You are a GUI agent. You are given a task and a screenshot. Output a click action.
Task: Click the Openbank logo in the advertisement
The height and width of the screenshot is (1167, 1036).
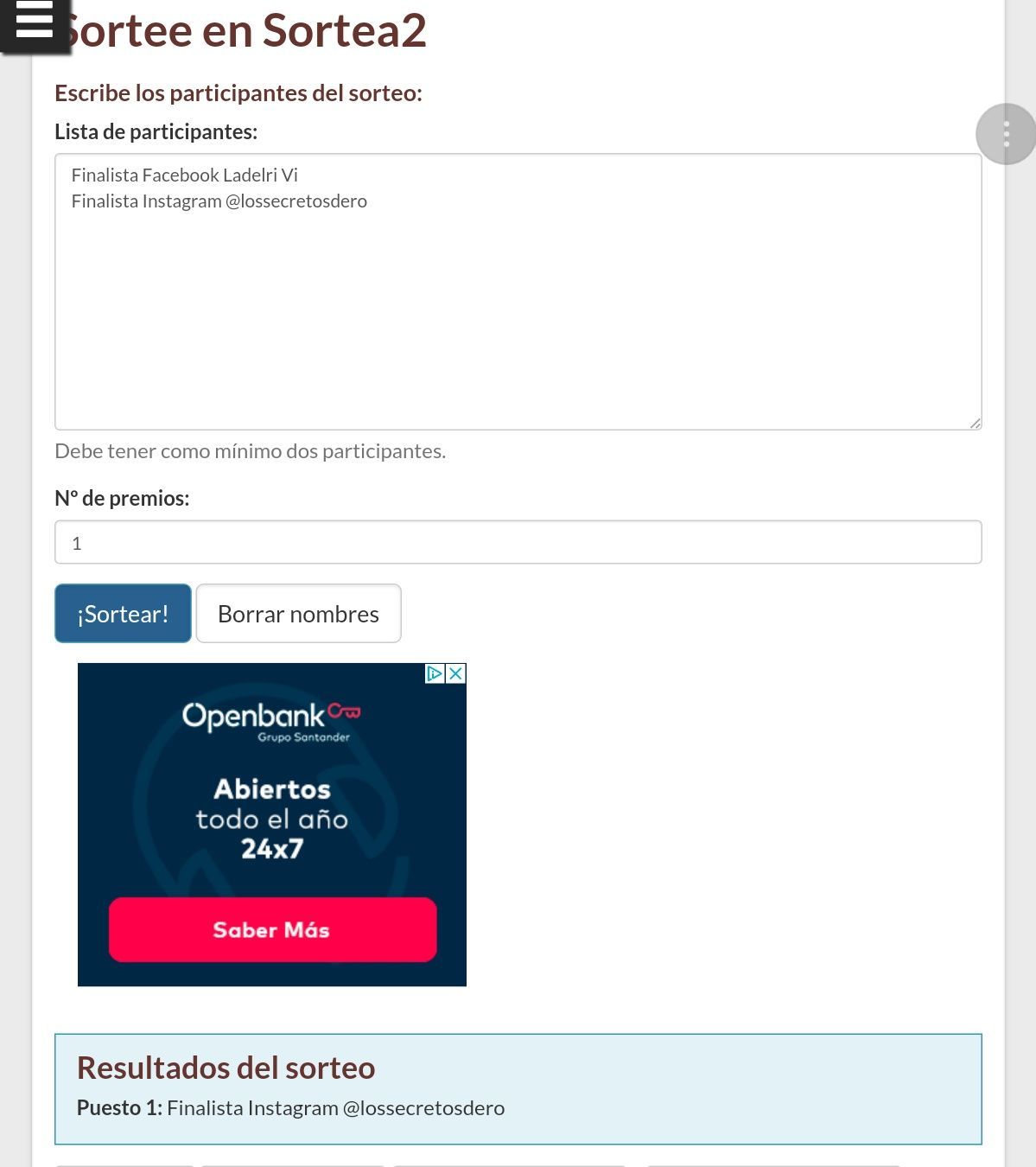251,716
